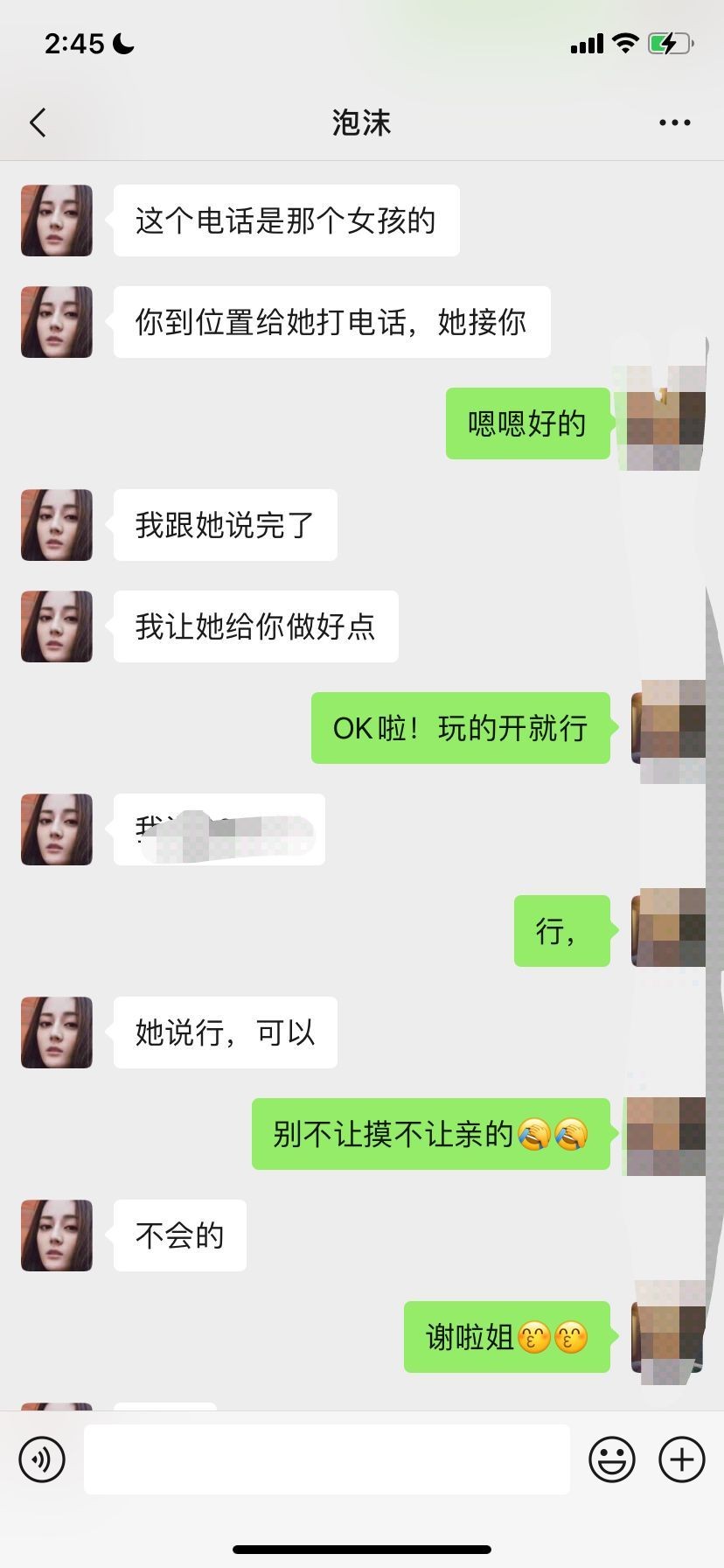The width and height of the screenshot is (724, 1568).
Task: Open the chat info three-dot menu
Action: click(x=674, y=122)
